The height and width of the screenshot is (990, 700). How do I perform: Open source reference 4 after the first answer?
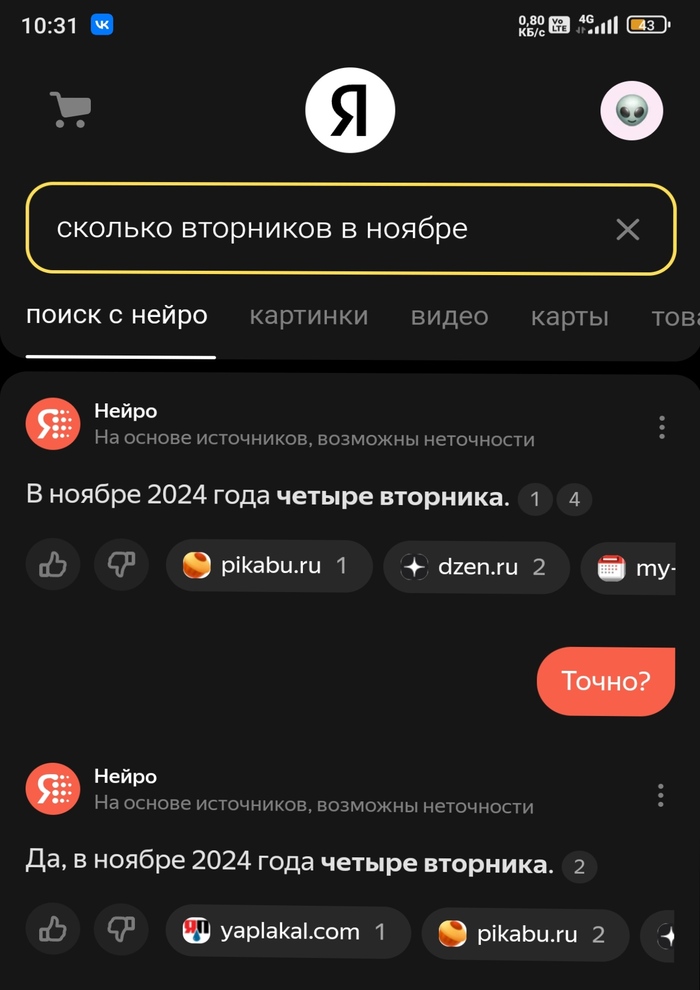(x=574, y=498)
